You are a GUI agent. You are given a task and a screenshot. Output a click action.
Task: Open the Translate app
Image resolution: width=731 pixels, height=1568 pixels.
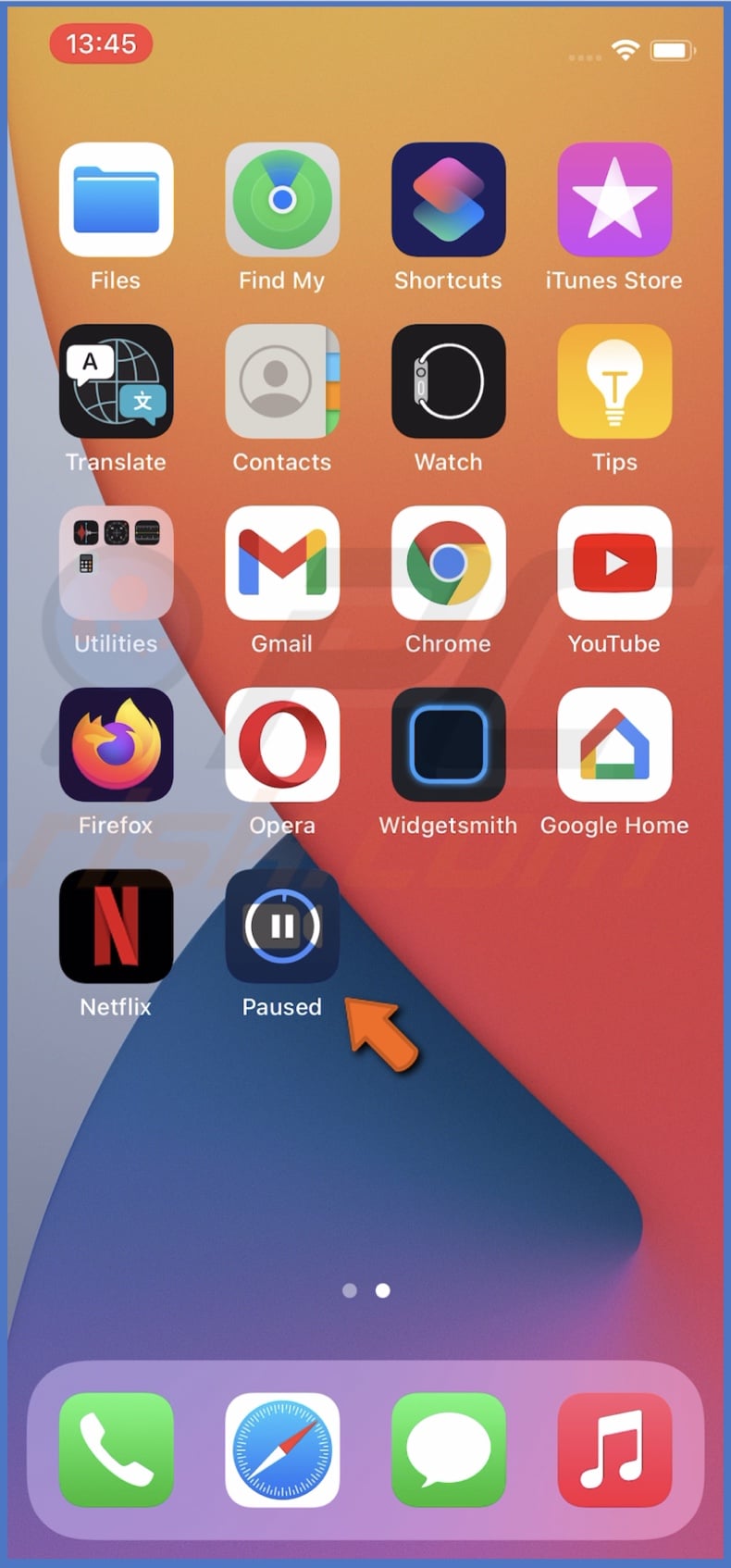(116, 381)
